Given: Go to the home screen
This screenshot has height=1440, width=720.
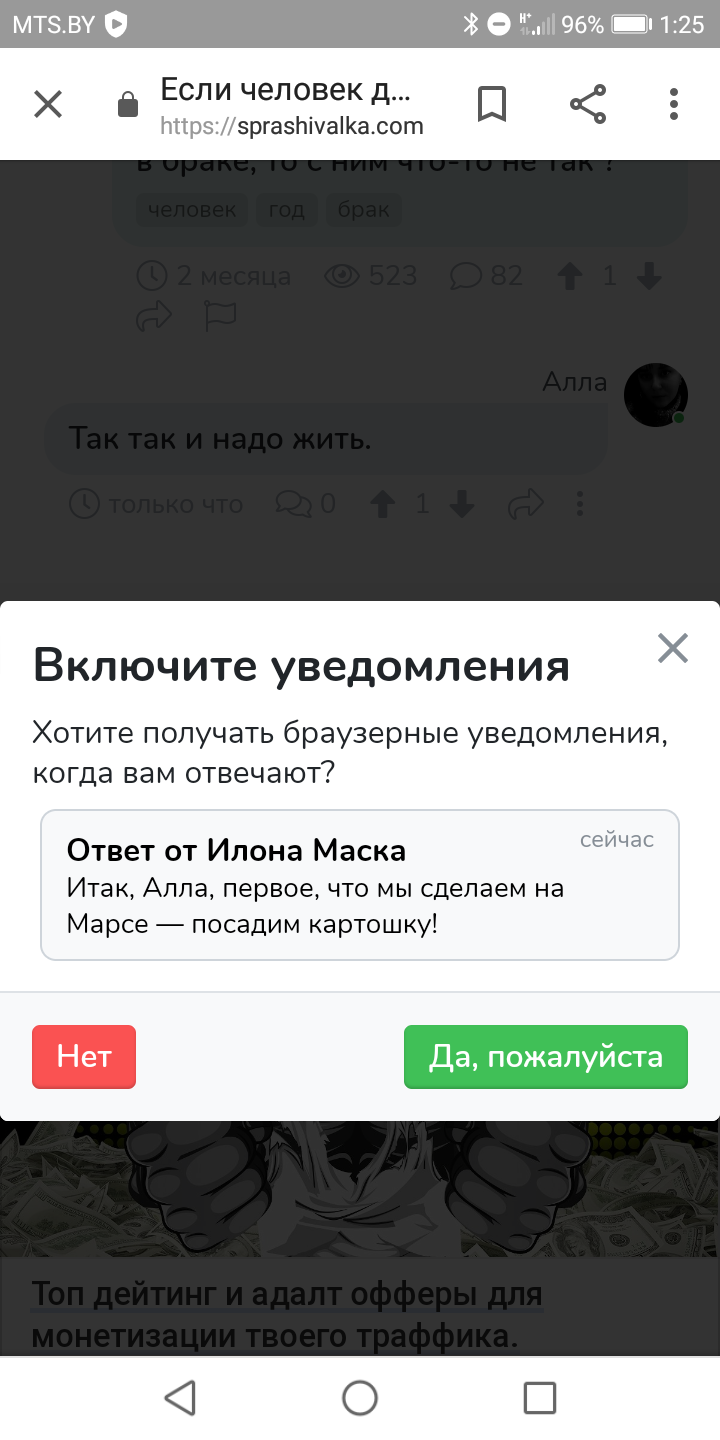Looking at the screenshot, I should pos(360,1398).
